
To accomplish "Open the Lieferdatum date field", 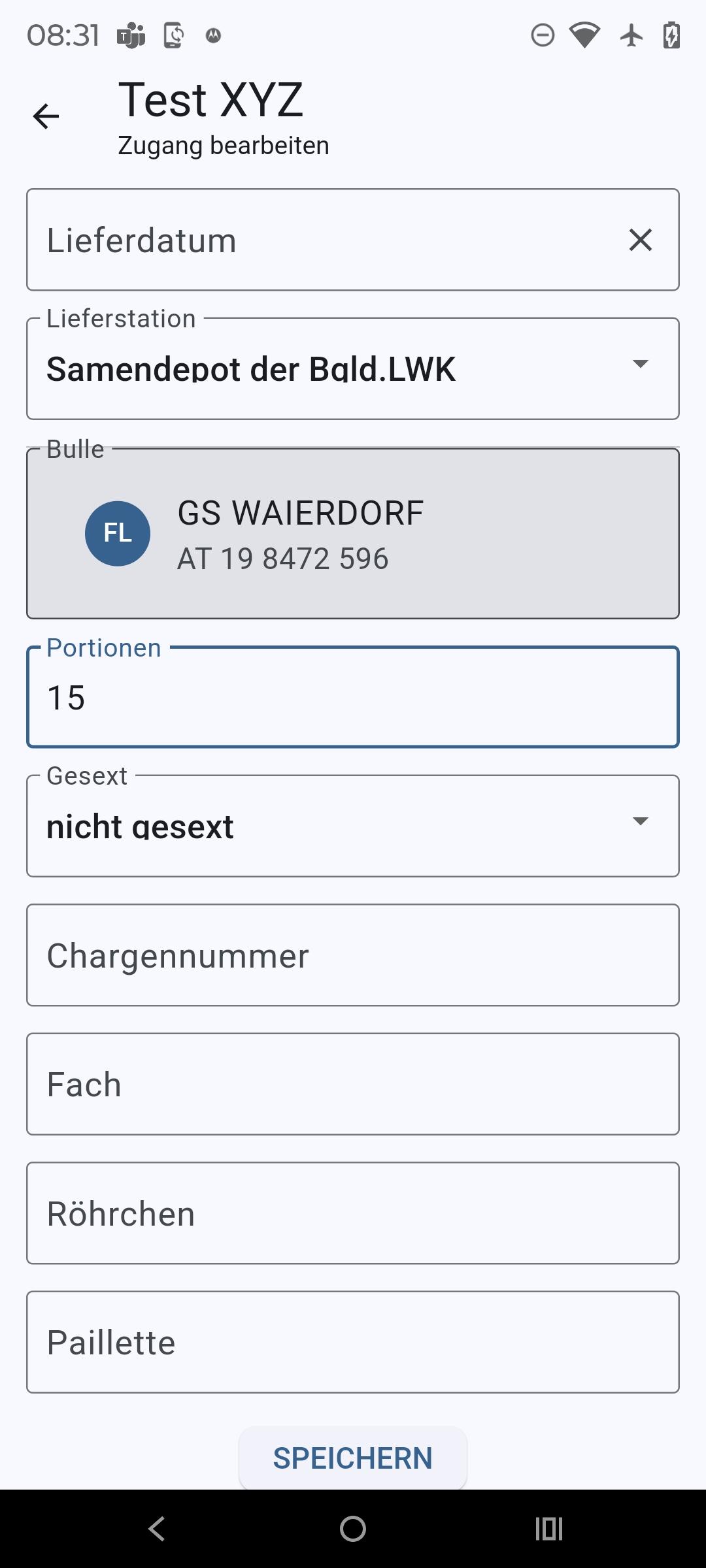I will [314, 240].
